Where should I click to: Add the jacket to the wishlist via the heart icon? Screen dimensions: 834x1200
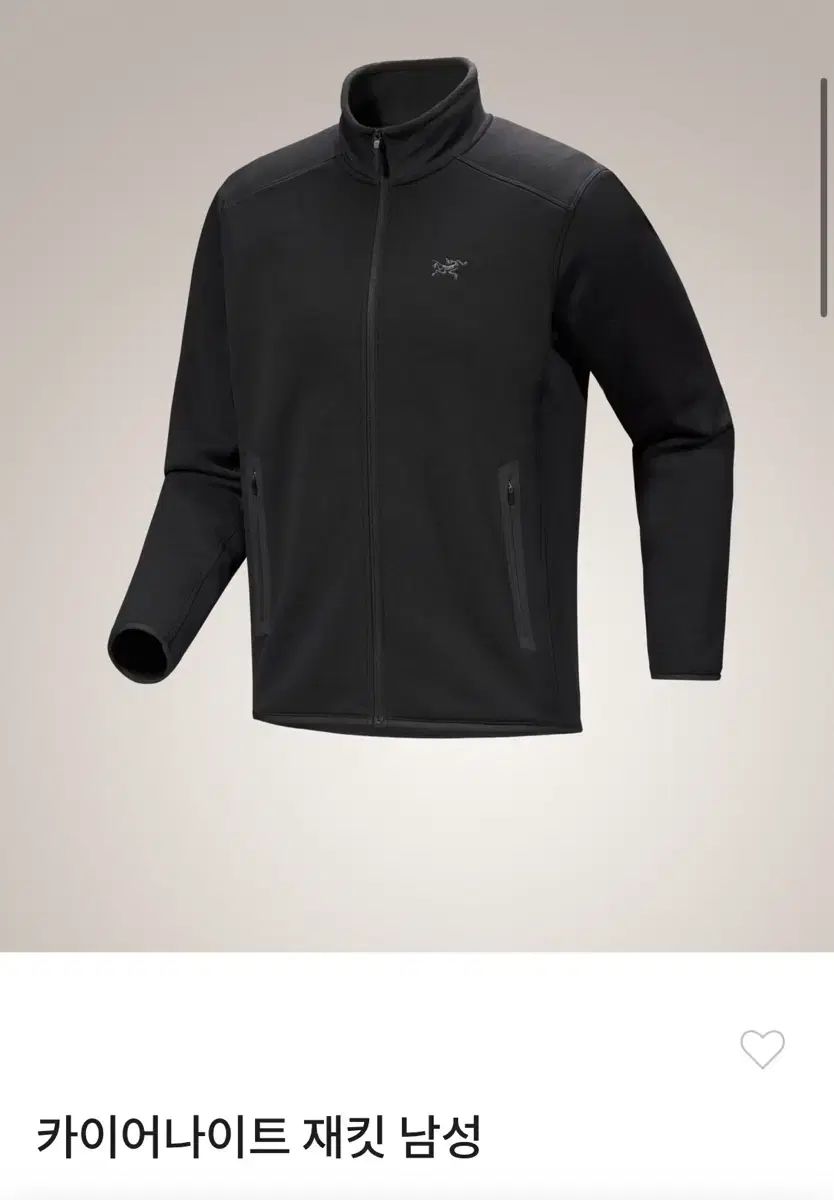pos(762,1049)
